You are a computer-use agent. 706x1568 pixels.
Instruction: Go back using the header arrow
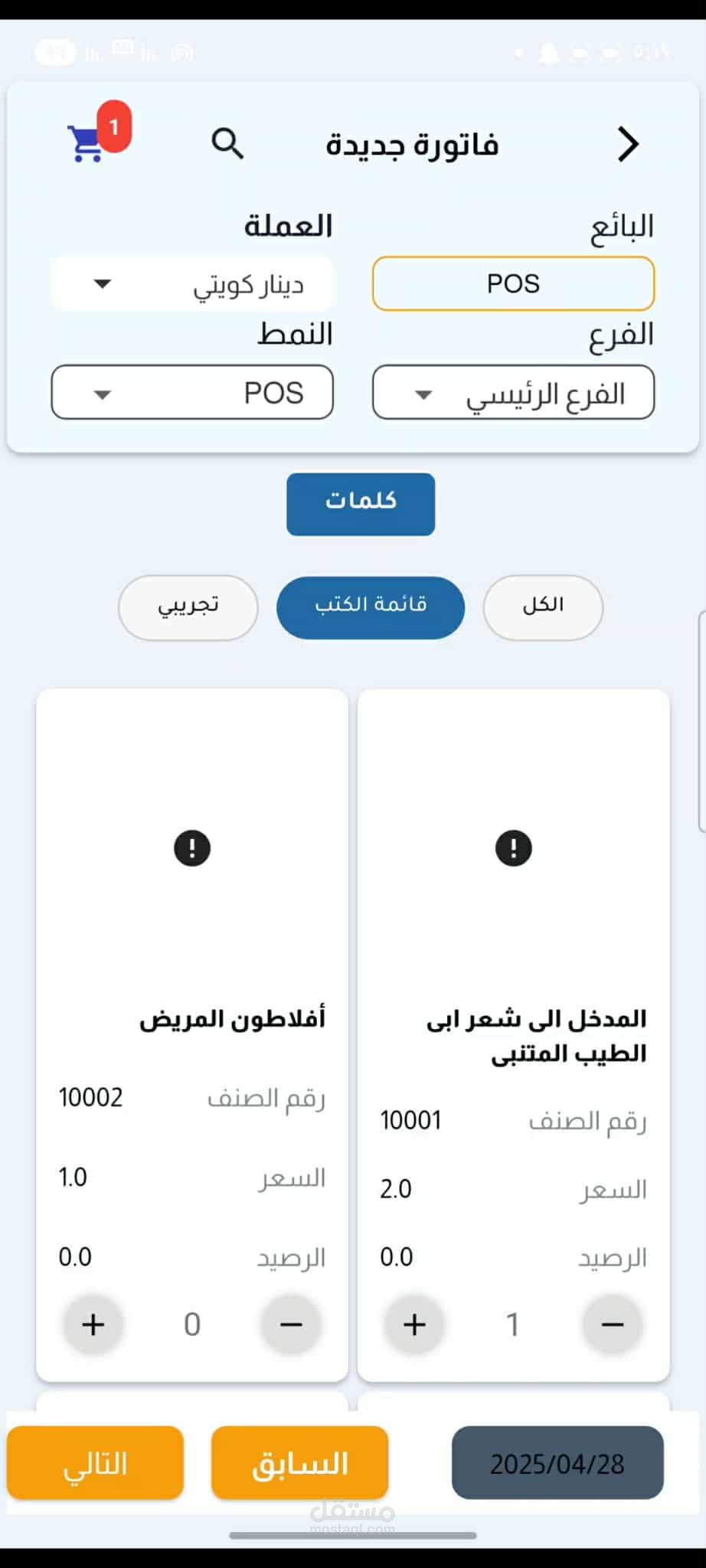[x=628, y=144]
